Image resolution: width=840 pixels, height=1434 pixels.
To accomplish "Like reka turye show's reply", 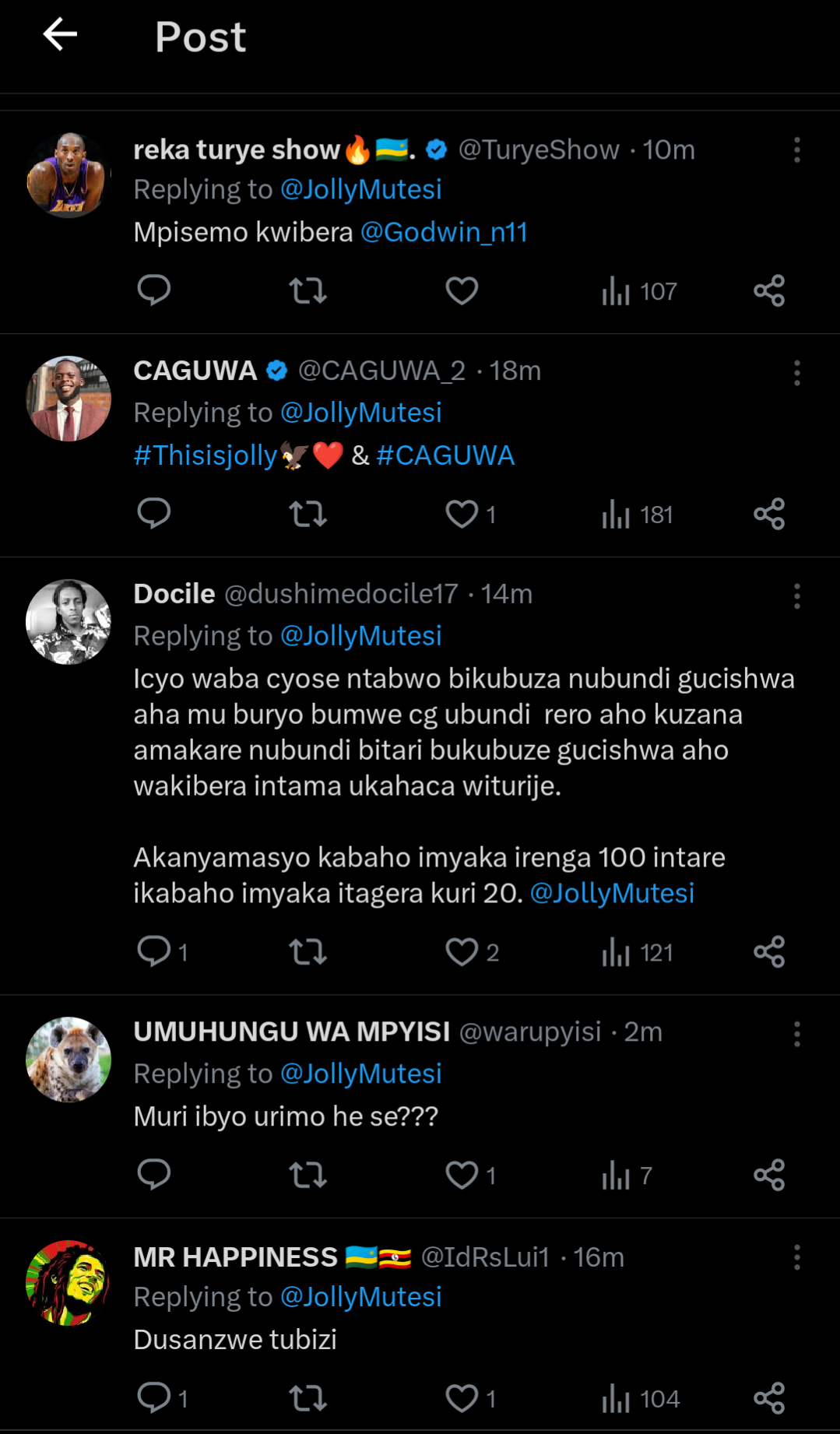I will click(x=462, y=291).
